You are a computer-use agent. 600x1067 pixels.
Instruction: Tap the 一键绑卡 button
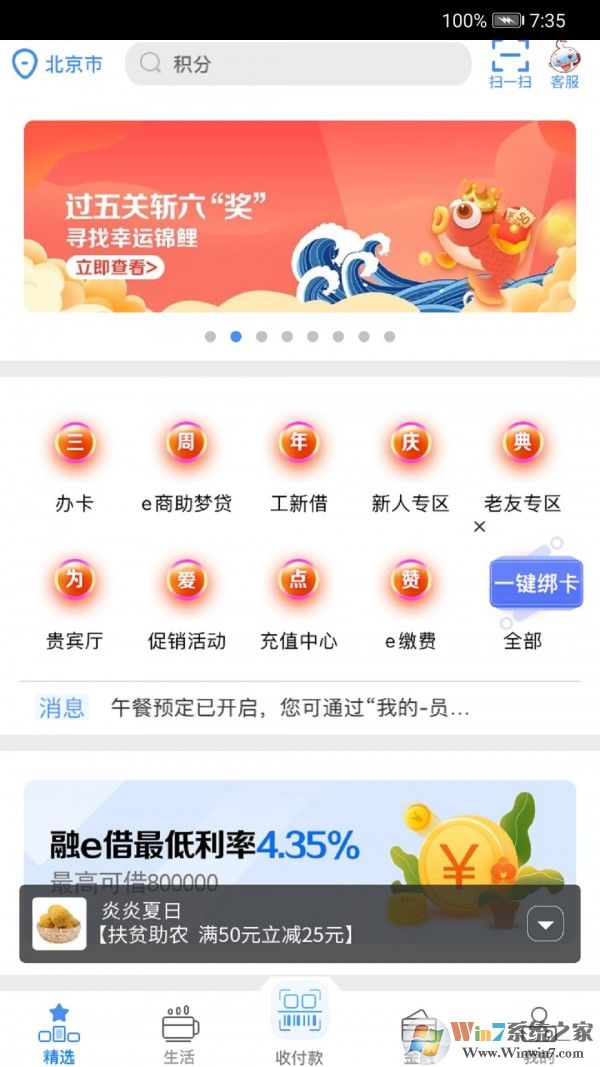coord(535,584)
